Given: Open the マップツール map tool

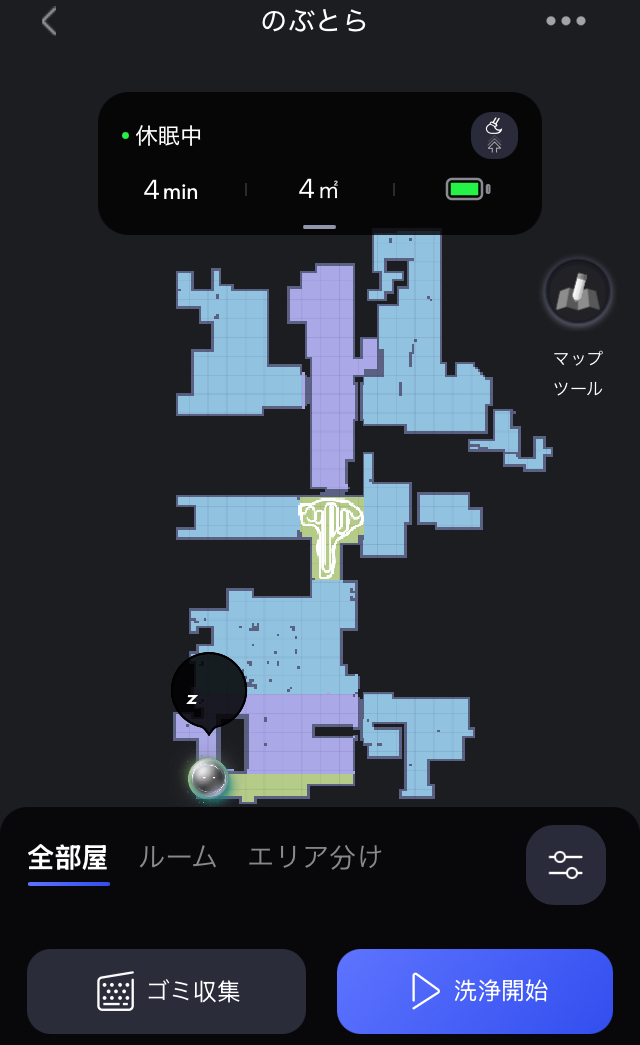Looking at the screenshot, I should click(x=578, y=292).
